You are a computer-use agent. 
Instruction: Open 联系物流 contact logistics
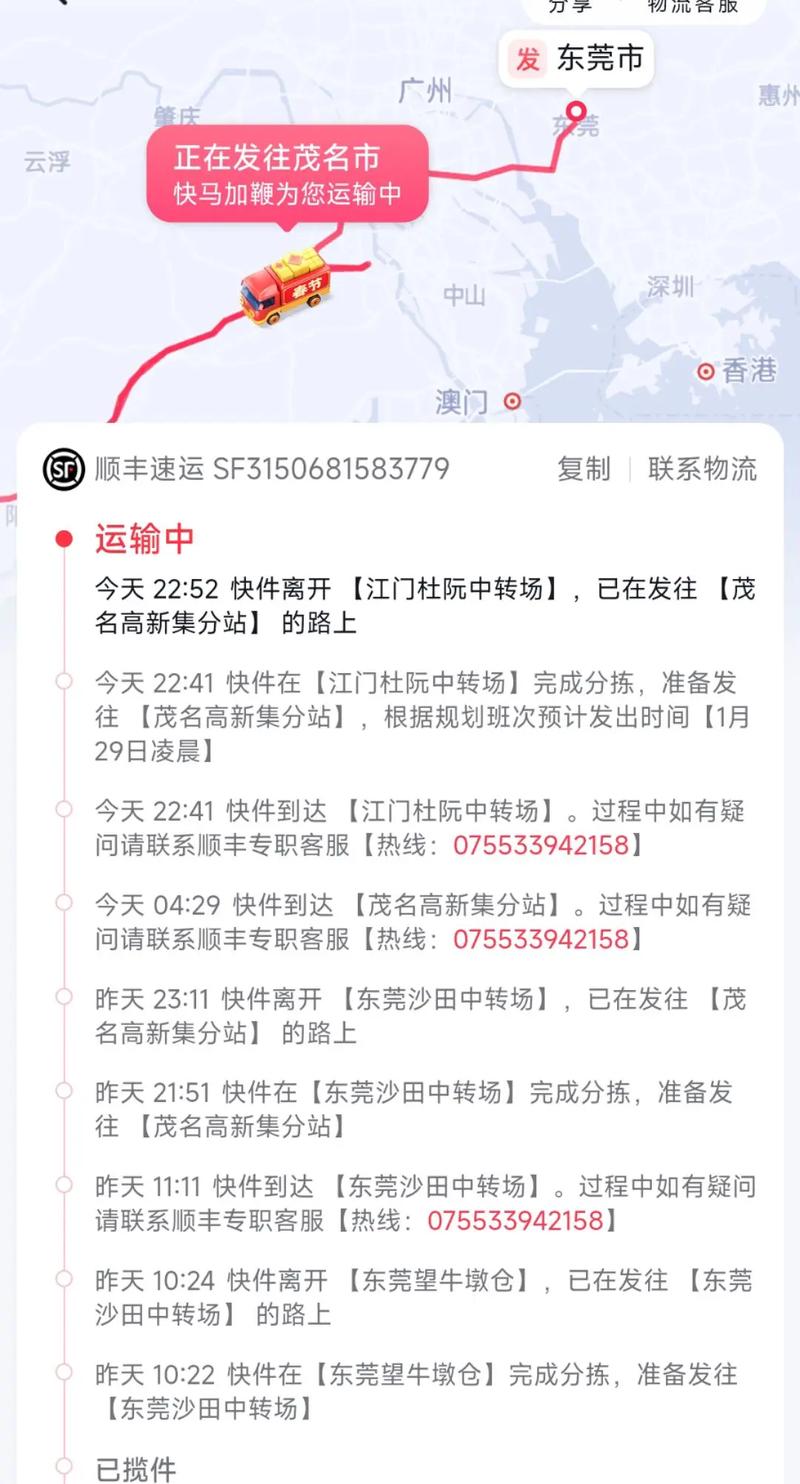coord(703,470)
